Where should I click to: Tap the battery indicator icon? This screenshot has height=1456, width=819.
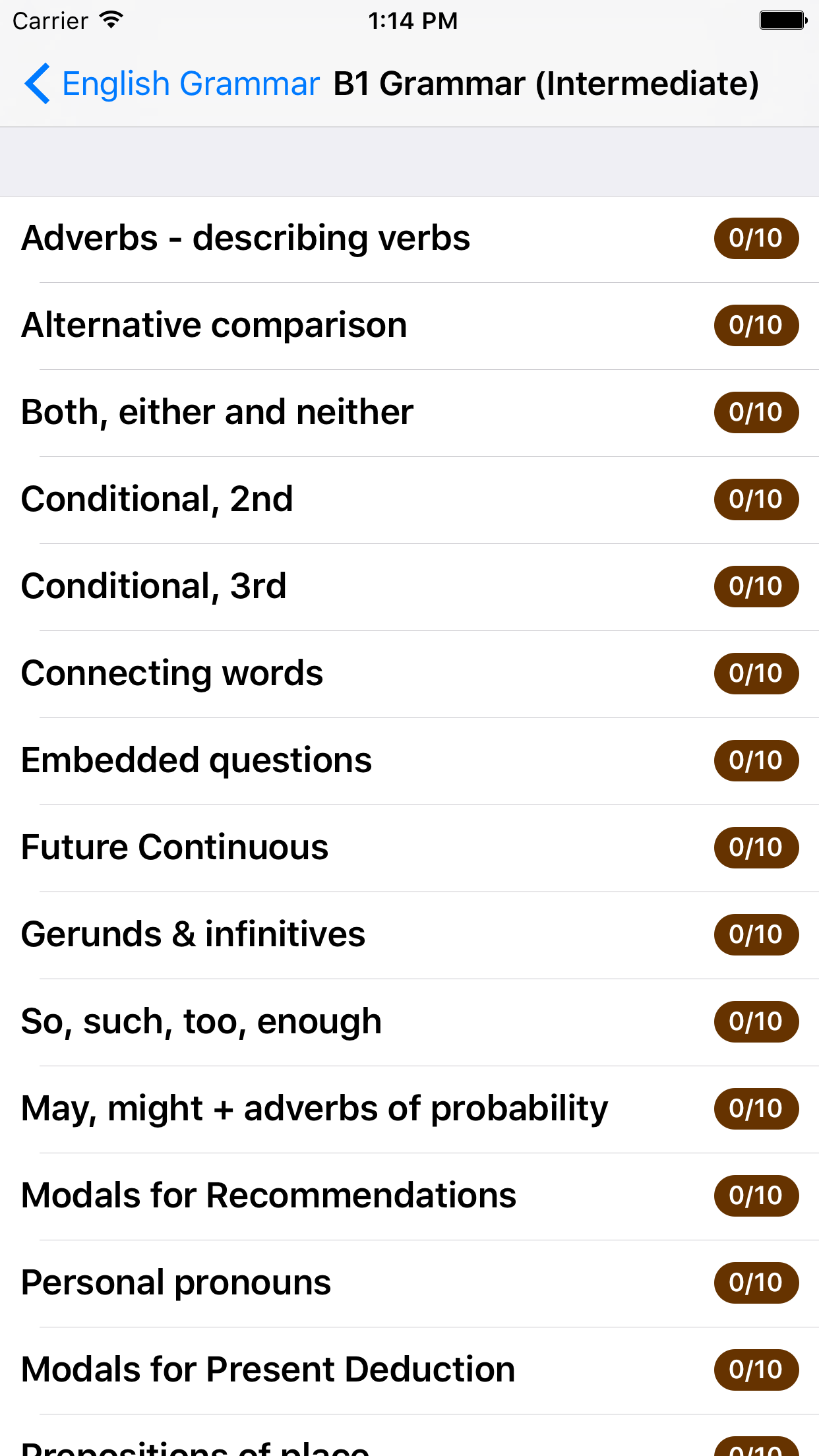pos(781,20)
